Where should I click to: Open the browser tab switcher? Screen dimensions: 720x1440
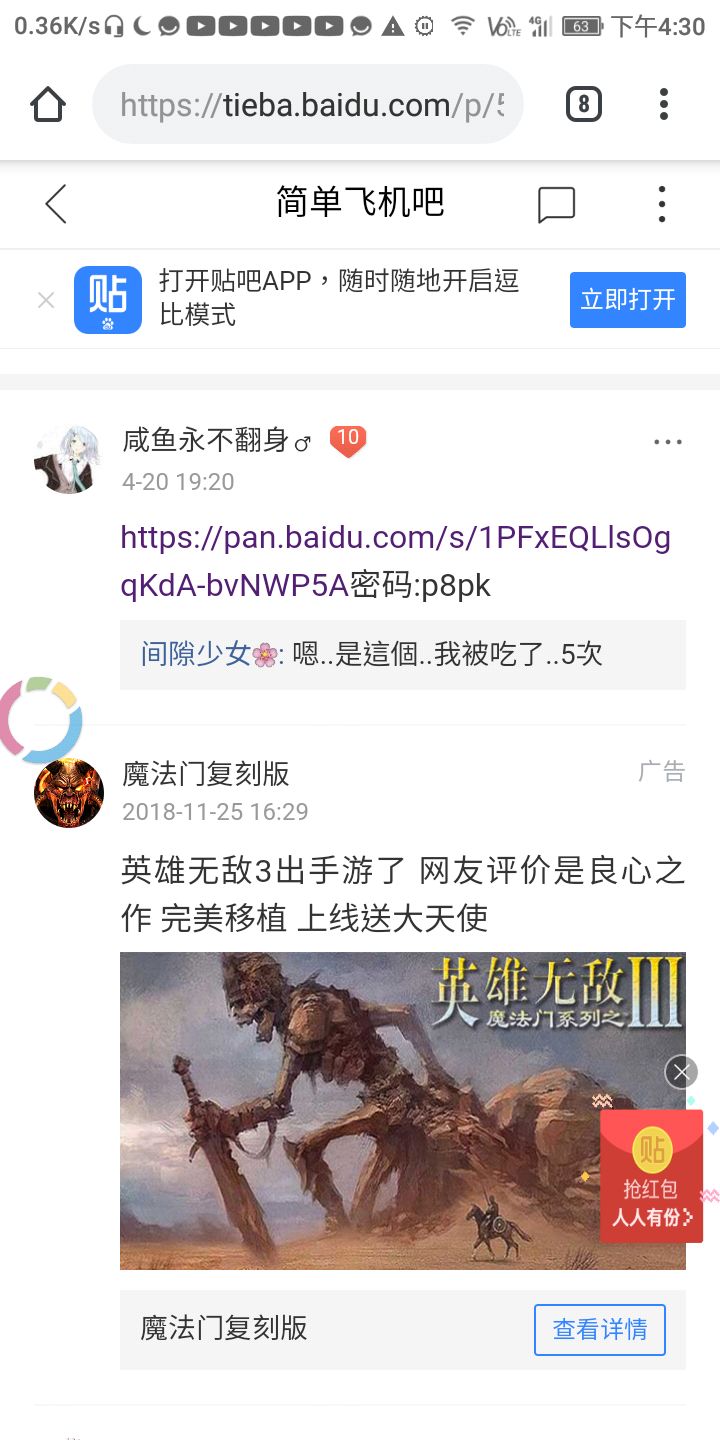(584, 104)
